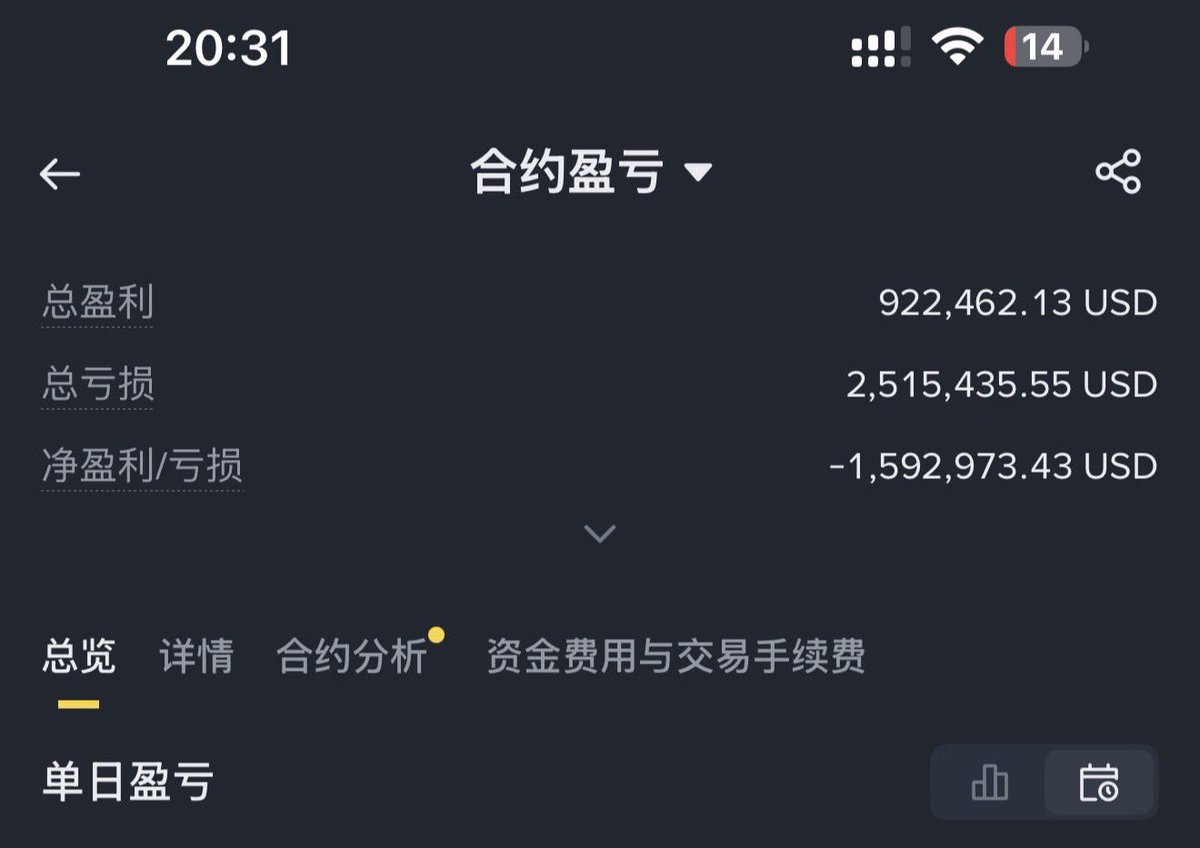Image resolution: width=1200 pixels, height=848 pixels.
Task: Select the 总览 tab
Action: (x=78, y=657)
